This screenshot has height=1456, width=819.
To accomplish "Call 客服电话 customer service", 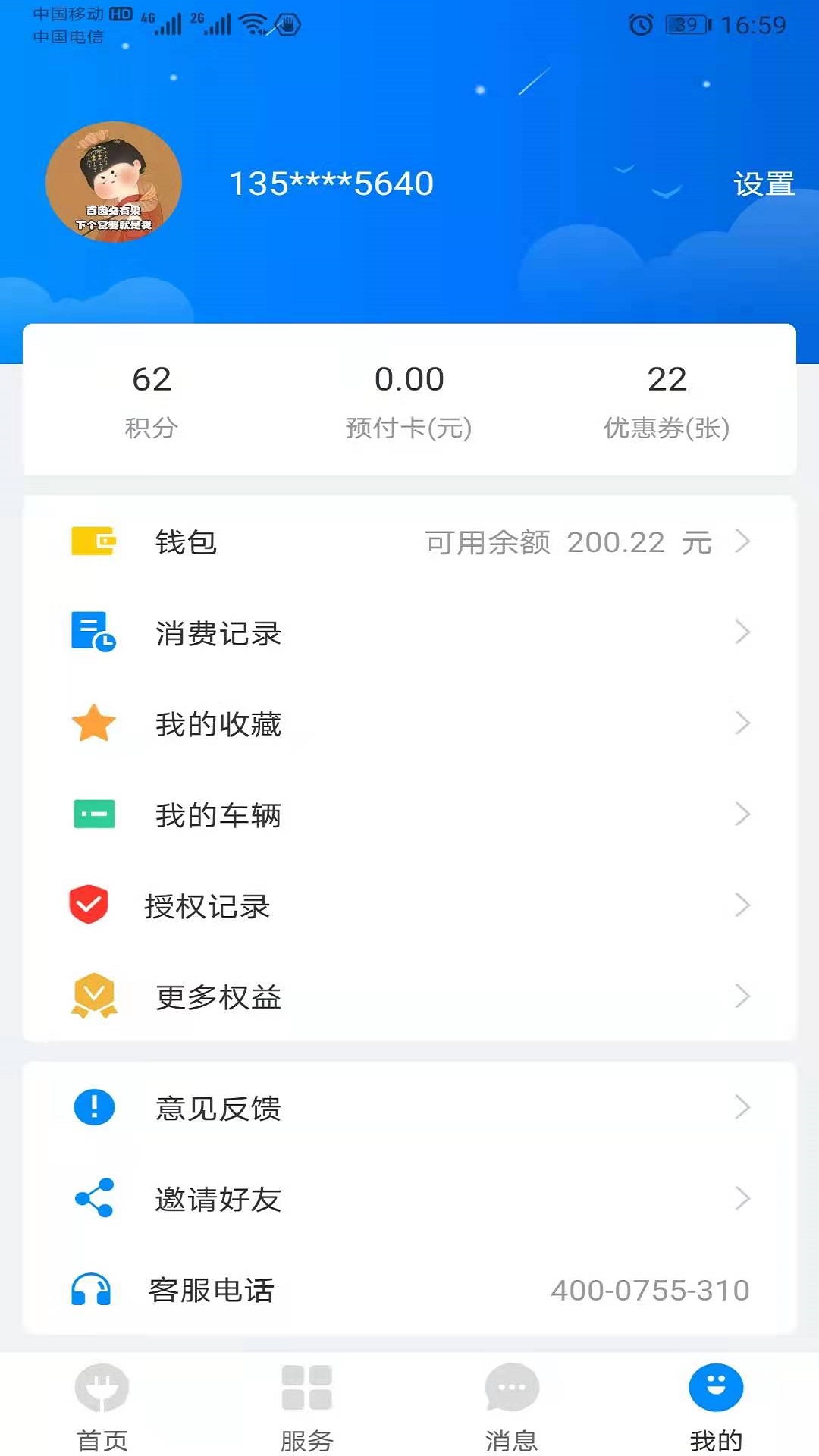I will 409,1290.
